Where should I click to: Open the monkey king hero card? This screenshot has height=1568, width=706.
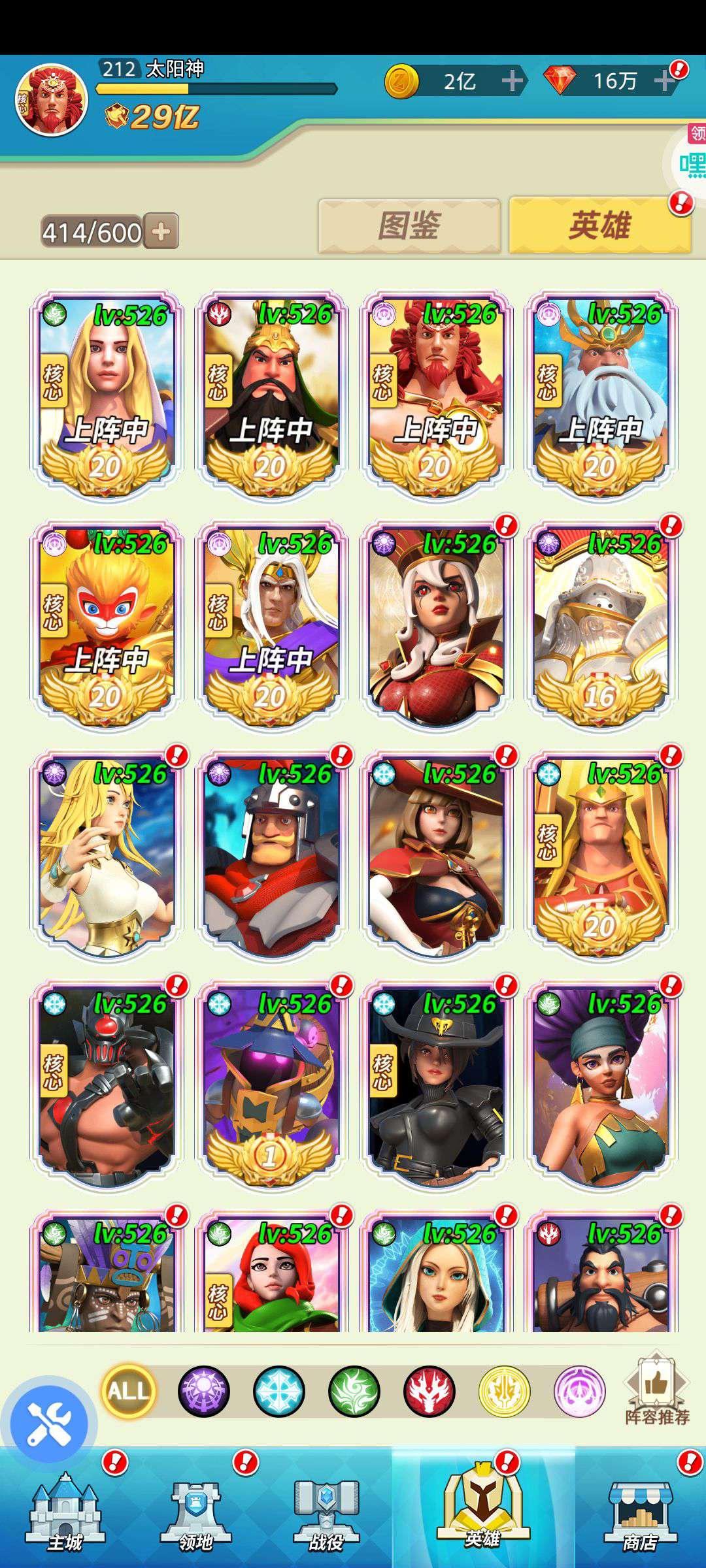tap(107, 625)
